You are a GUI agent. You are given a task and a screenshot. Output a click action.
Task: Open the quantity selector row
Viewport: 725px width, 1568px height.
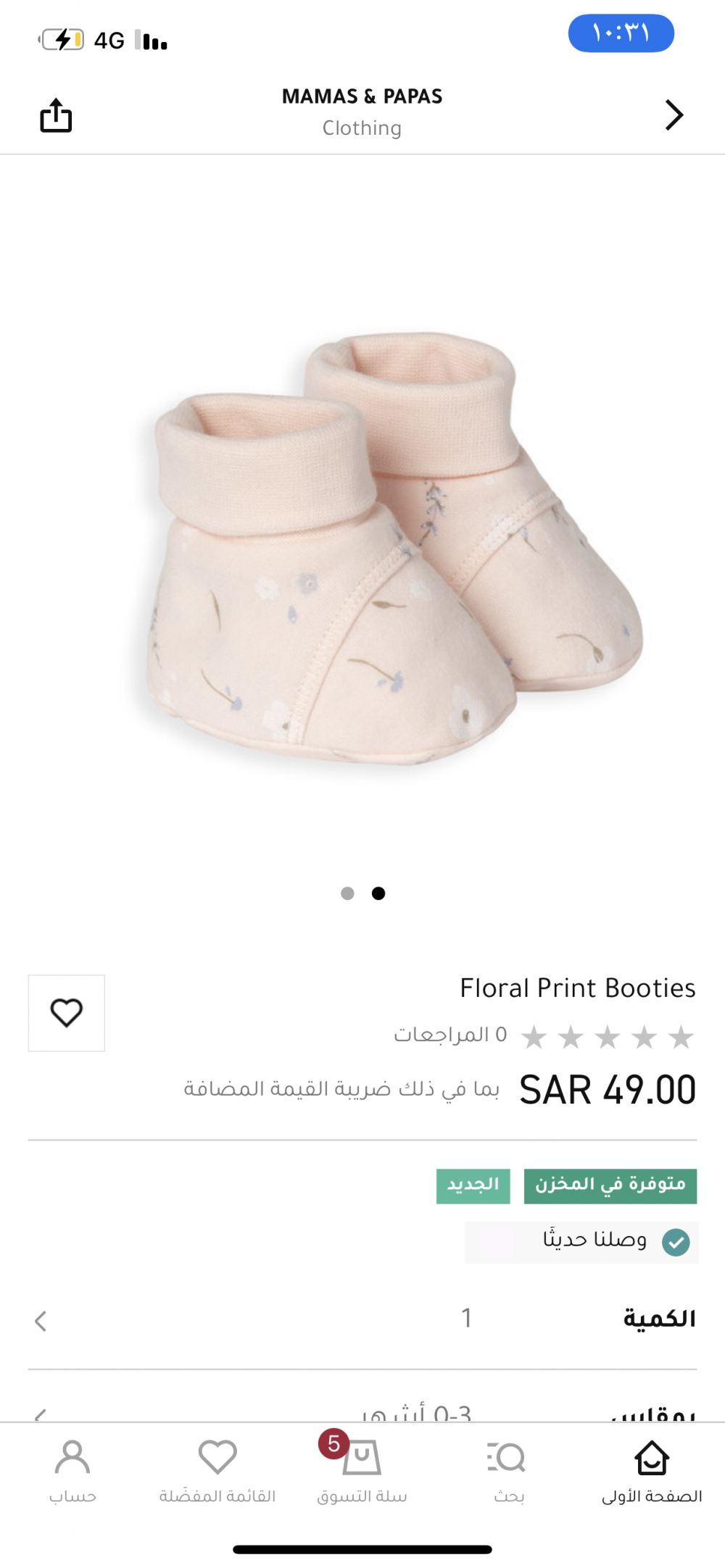click(x=362, y=1319)
